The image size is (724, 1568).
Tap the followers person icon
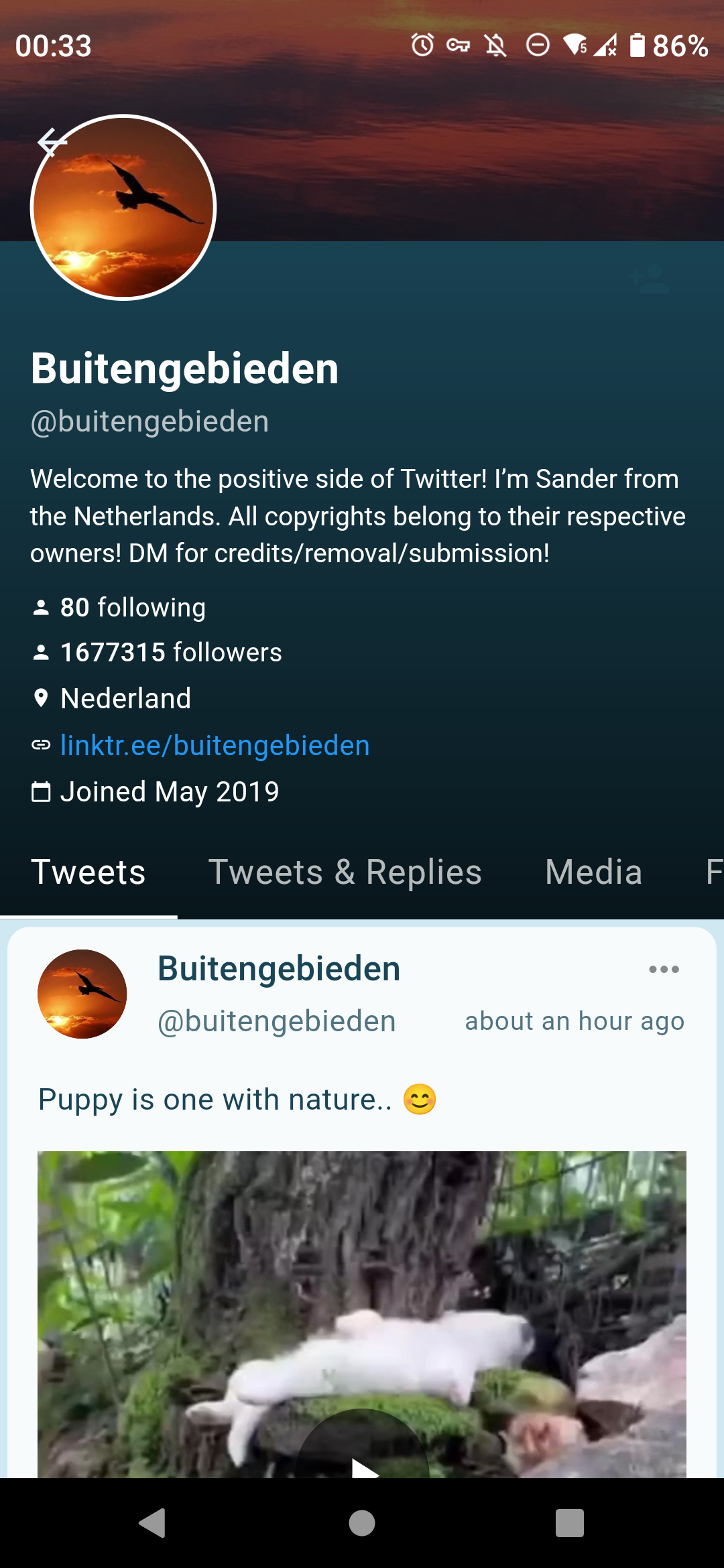pyautogui.click(x=41, y=652)
